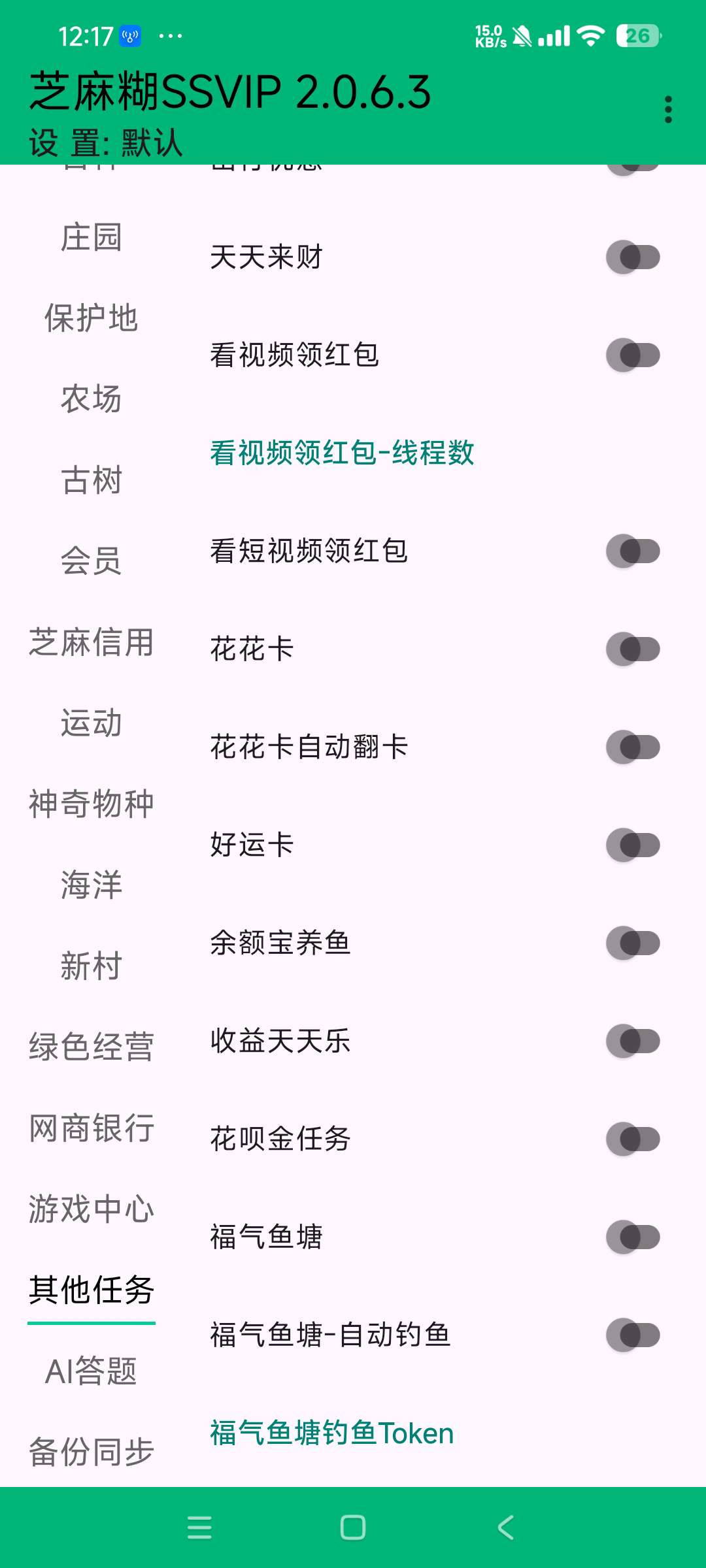Turn on 看视频领红包

(x=632, y=355)
